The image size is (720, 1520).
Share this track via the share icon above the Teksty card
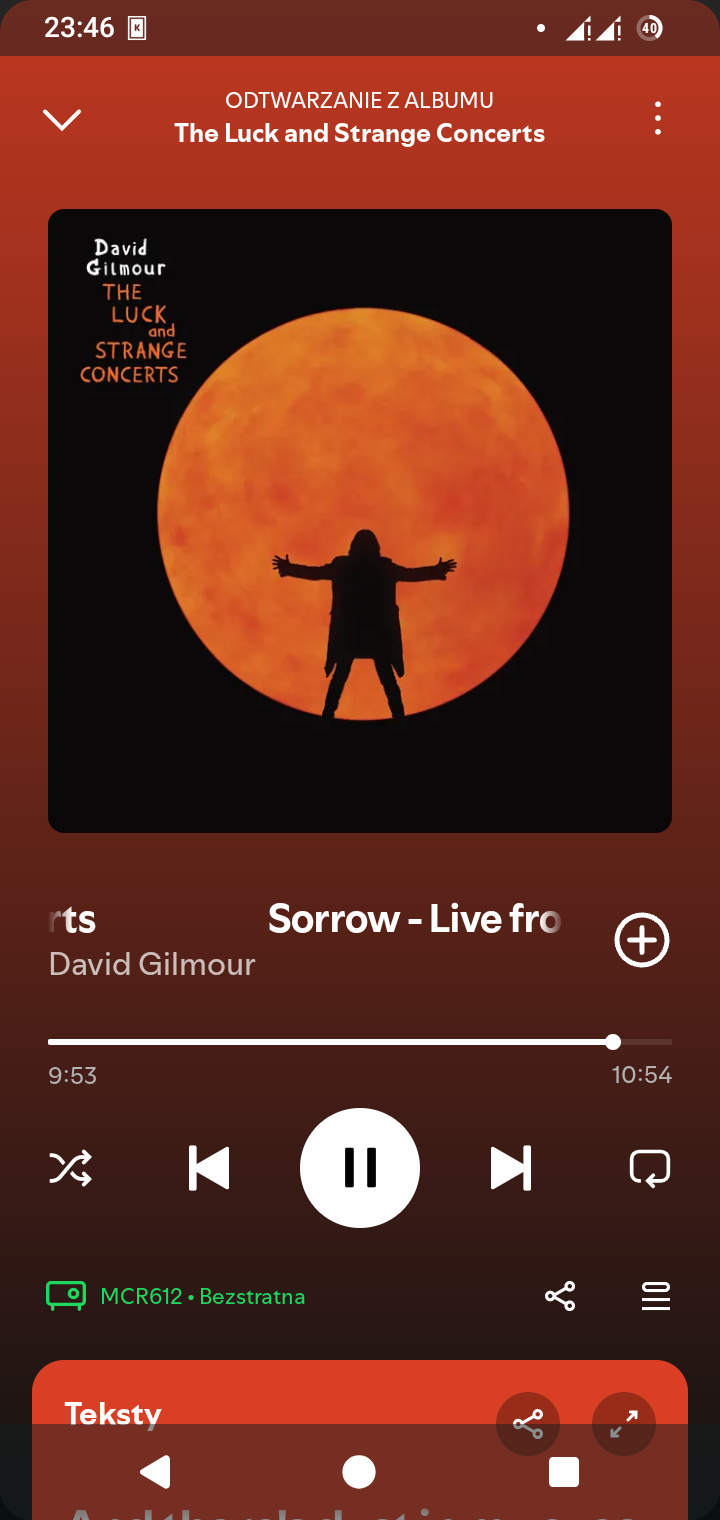pyautogui.click(x=560, y=1296)
